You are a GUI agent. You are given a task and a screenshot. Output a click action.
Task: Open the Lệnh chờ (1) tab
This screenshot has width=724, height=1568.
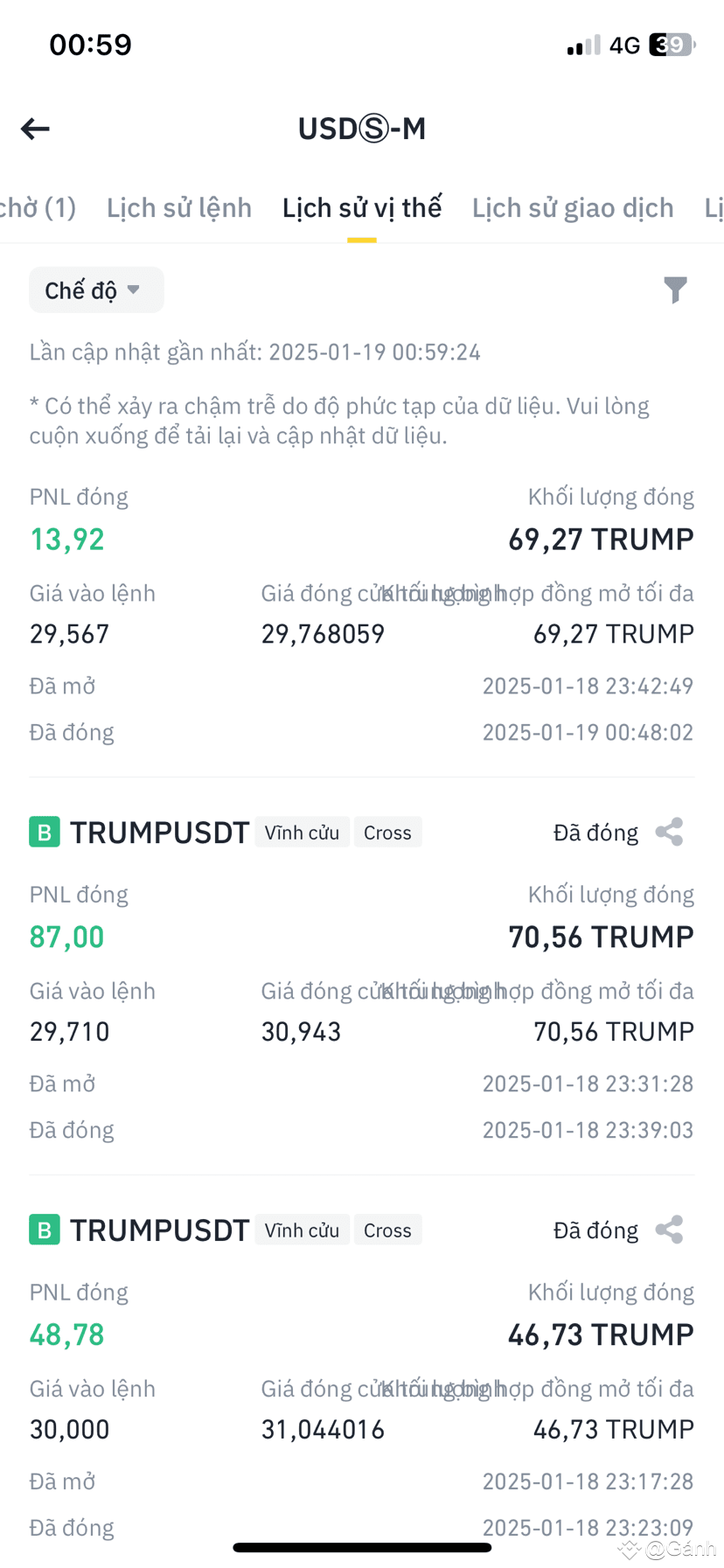point(37,207)
